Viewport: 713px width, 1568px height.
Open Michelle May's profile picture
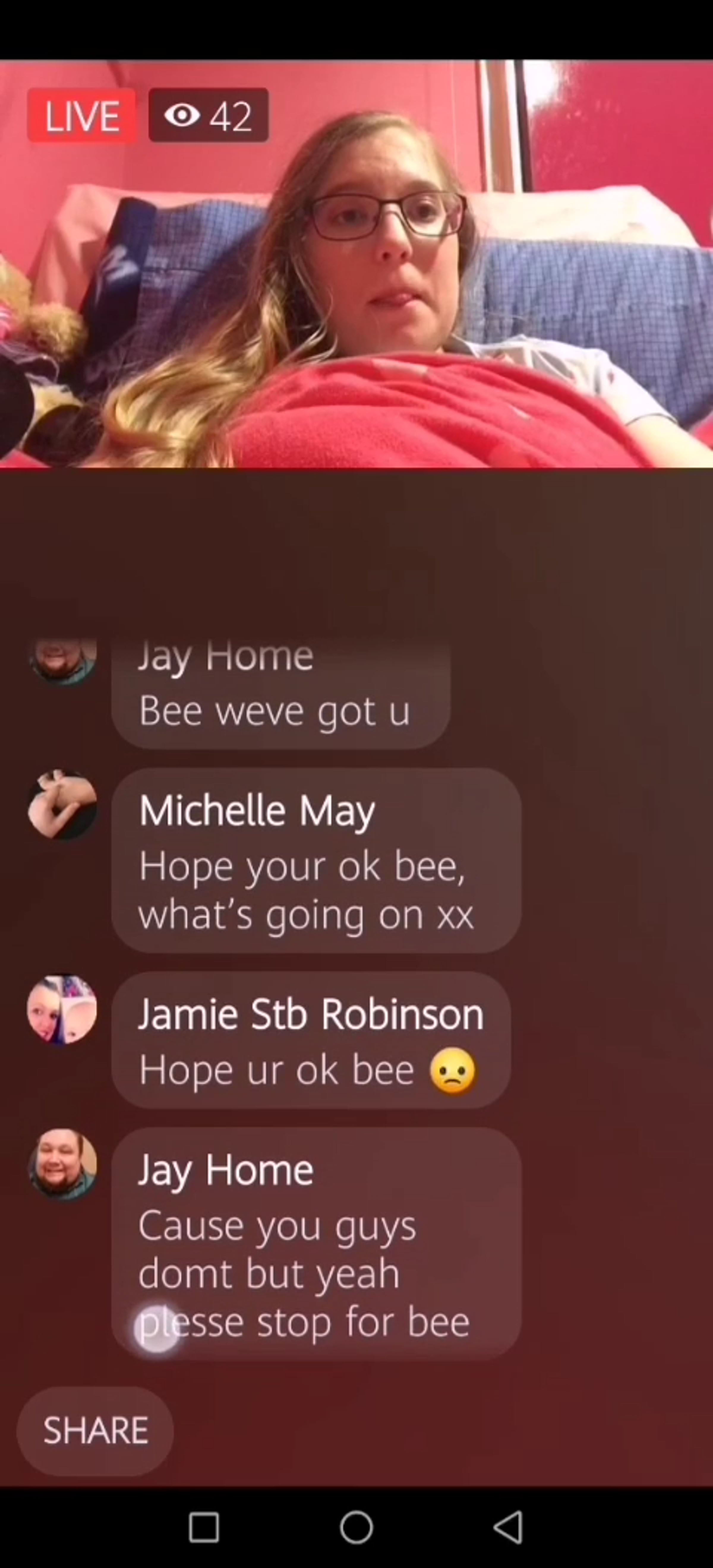pos(62,805)
